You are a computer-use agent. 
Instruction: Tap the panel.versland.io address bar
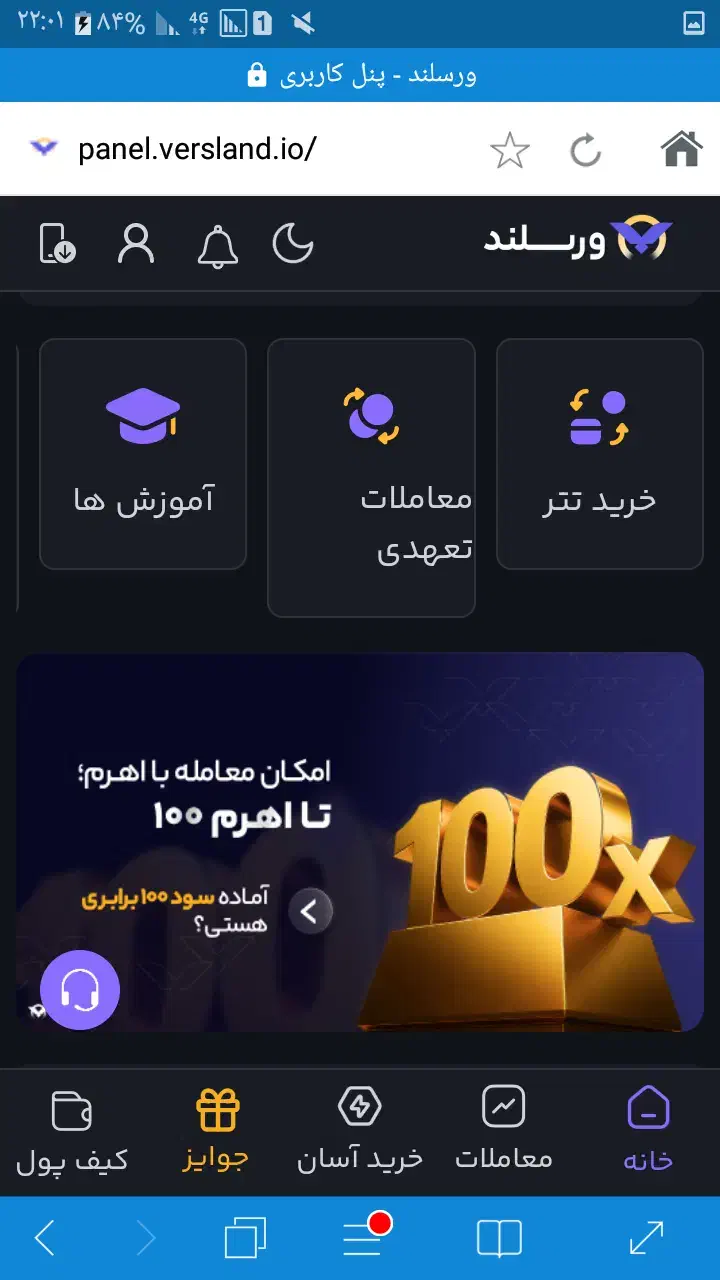pos(200,148)
